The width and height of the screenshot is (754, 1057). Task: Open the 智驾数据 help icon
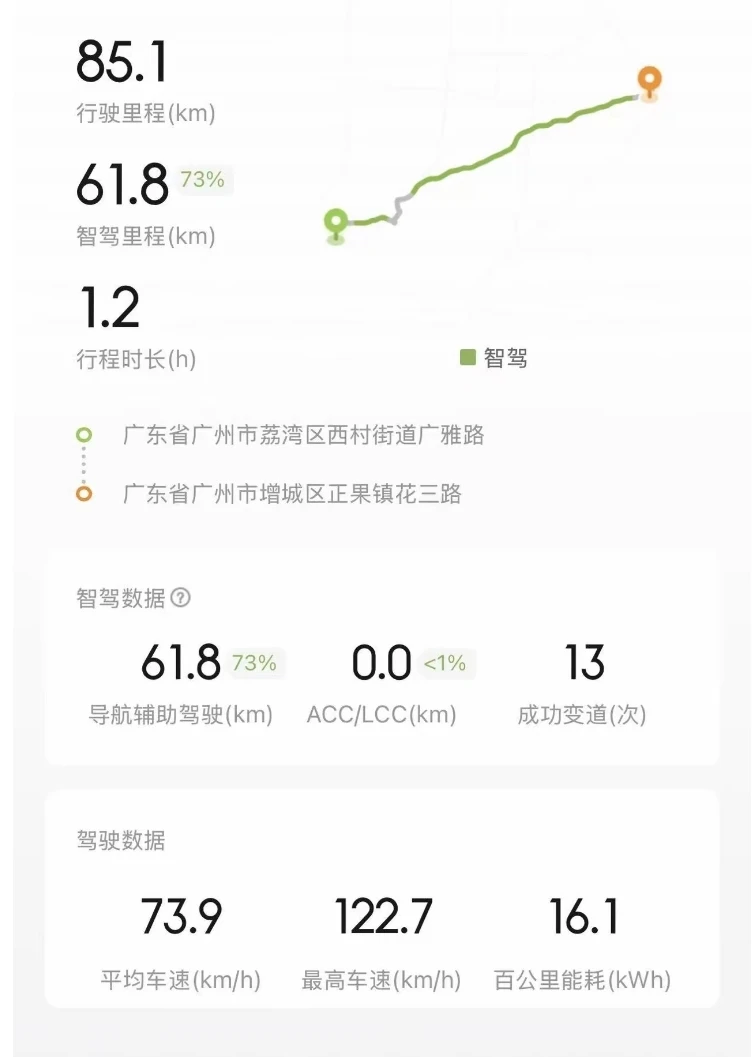tap(181, 597)
